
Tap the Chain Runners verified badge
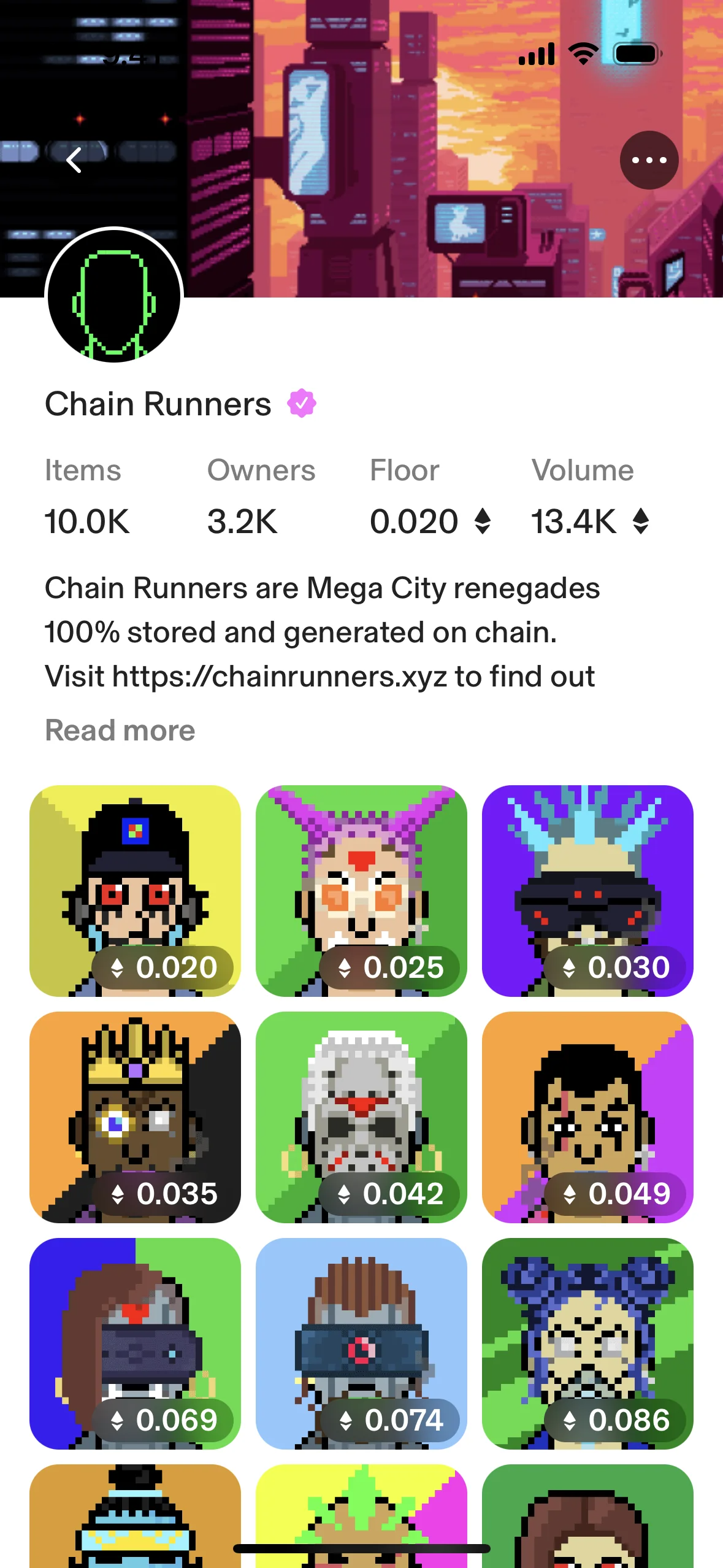pyautogui.click(x=301, y=403)
